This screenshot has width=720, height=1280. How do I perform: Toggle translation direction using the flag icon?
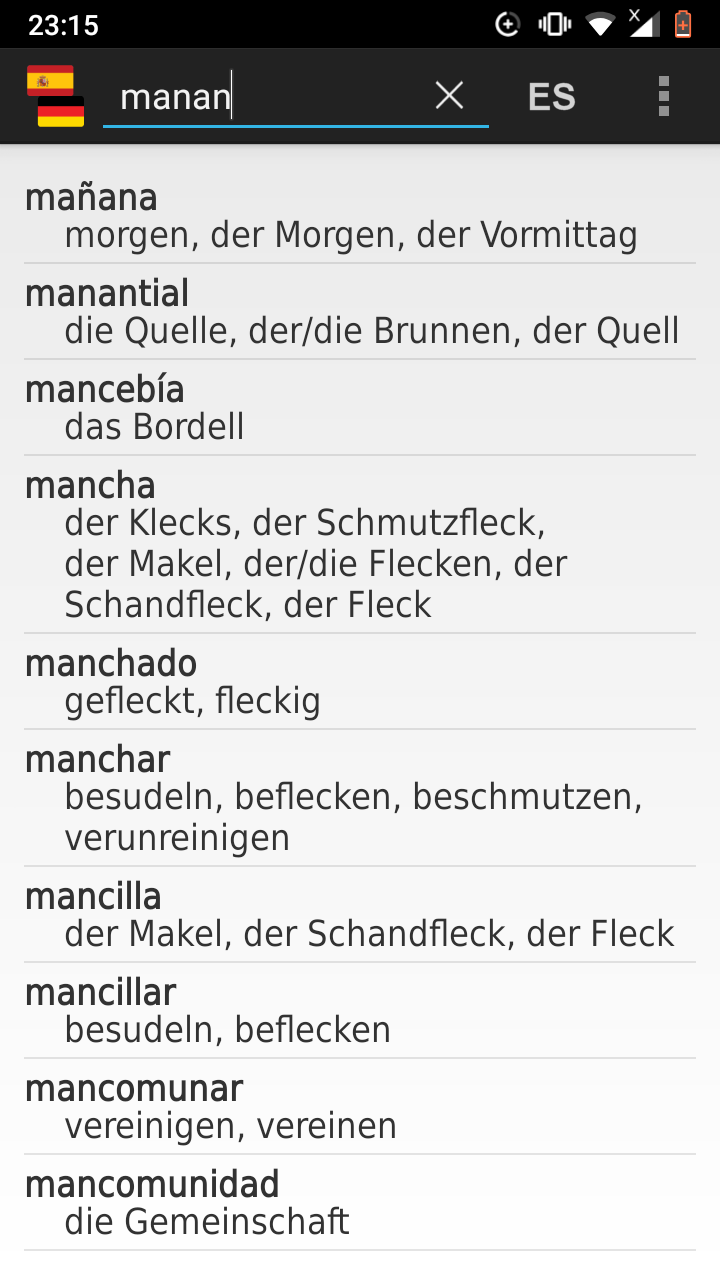tap(54, 96)
